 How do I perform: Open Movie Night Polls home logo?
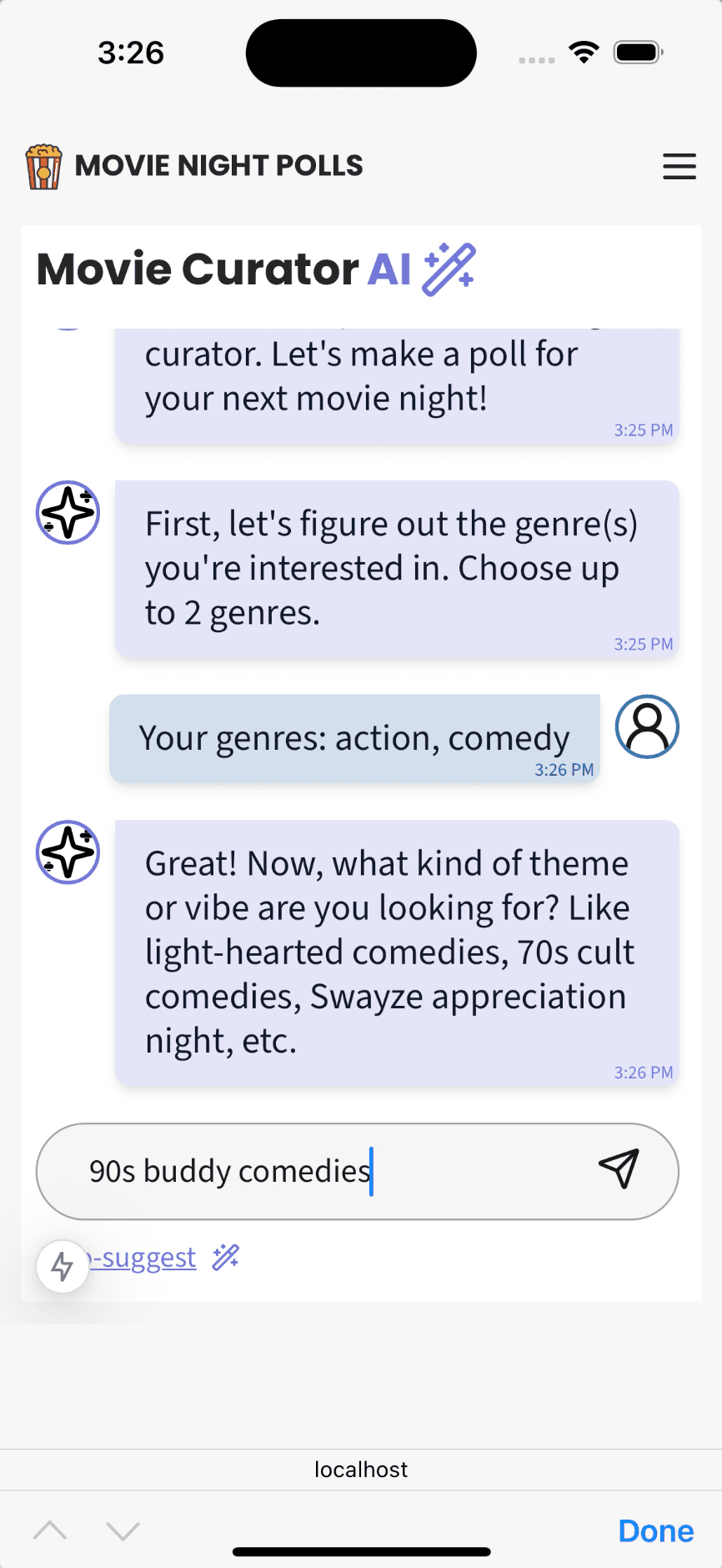tap(194, 166)
